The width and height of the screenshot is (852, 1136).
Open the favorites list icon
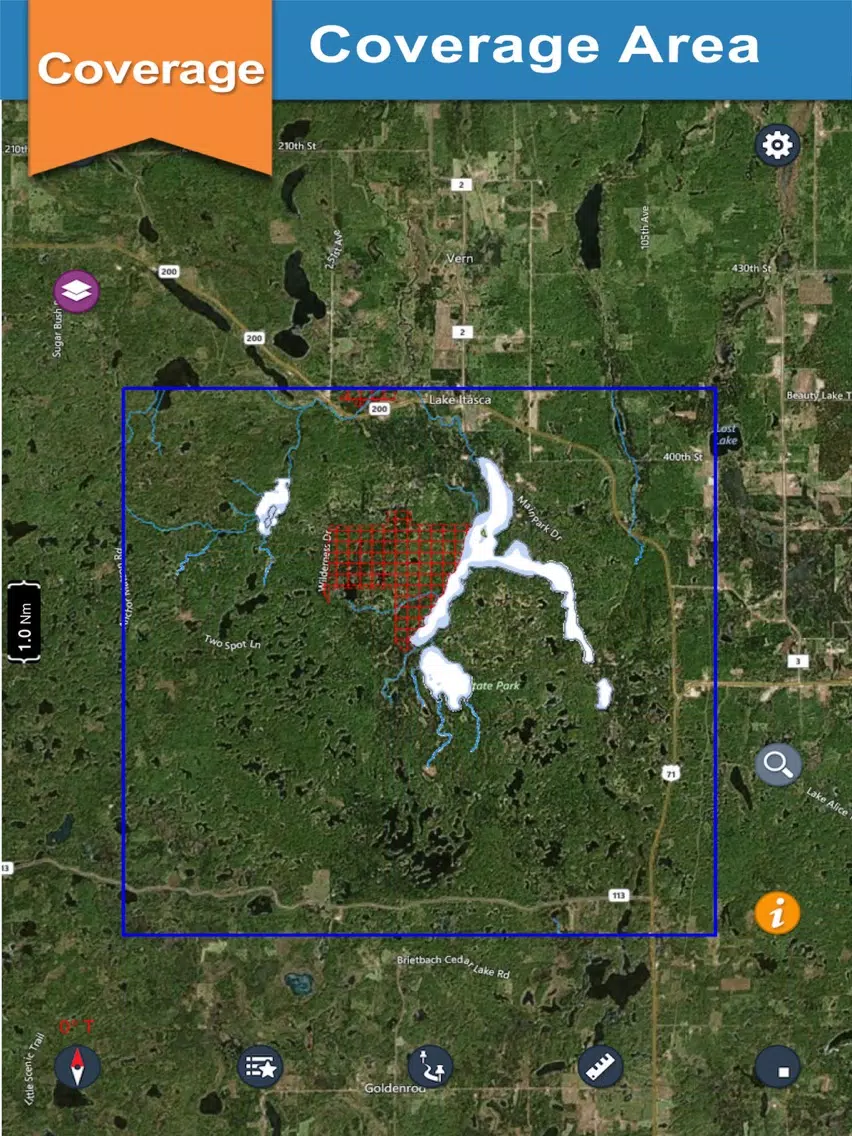click(x=259, y=1066)
